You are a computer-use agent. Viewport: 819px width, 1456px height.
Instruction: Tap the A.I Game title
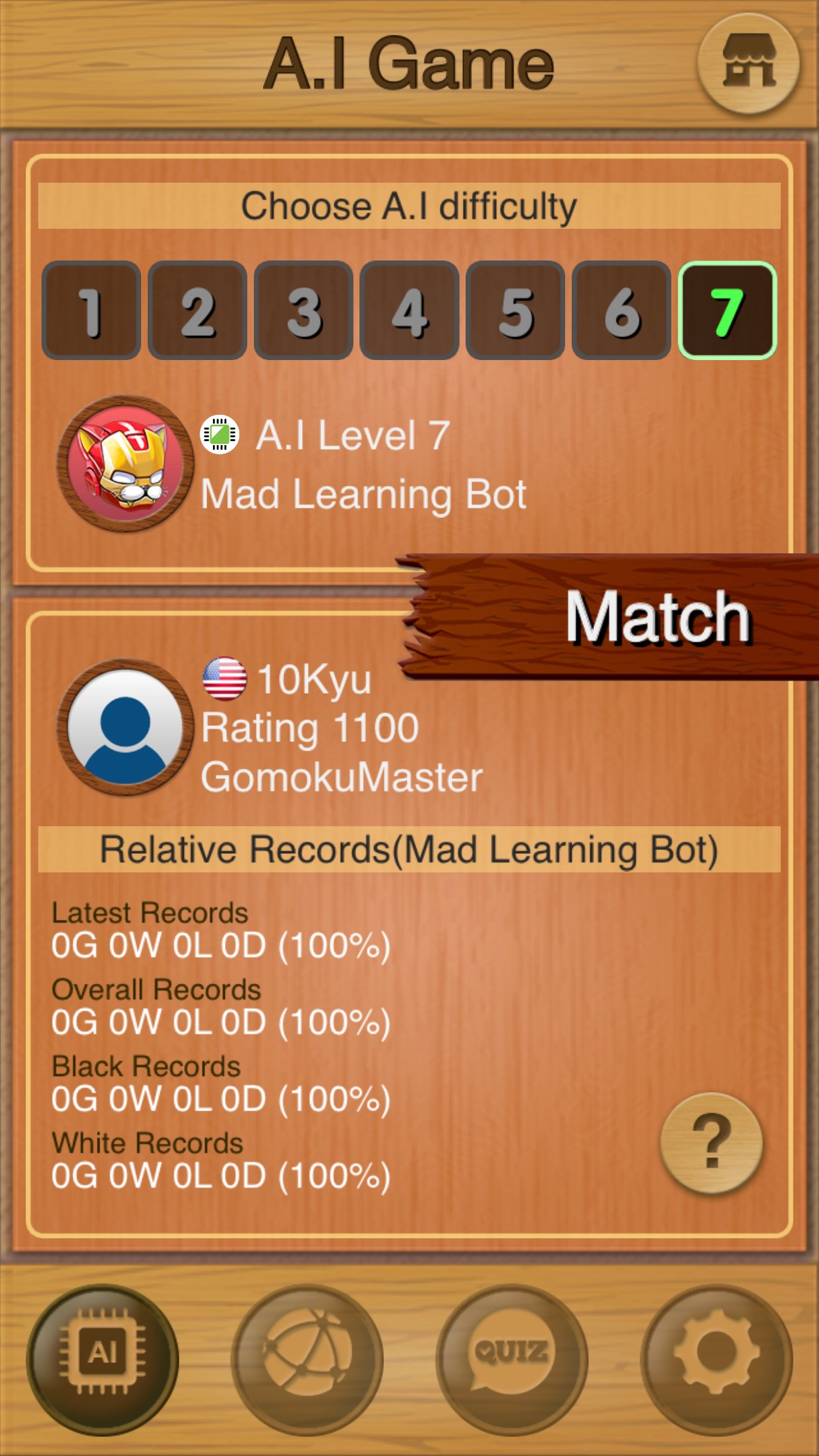click(x=409, y=61)
